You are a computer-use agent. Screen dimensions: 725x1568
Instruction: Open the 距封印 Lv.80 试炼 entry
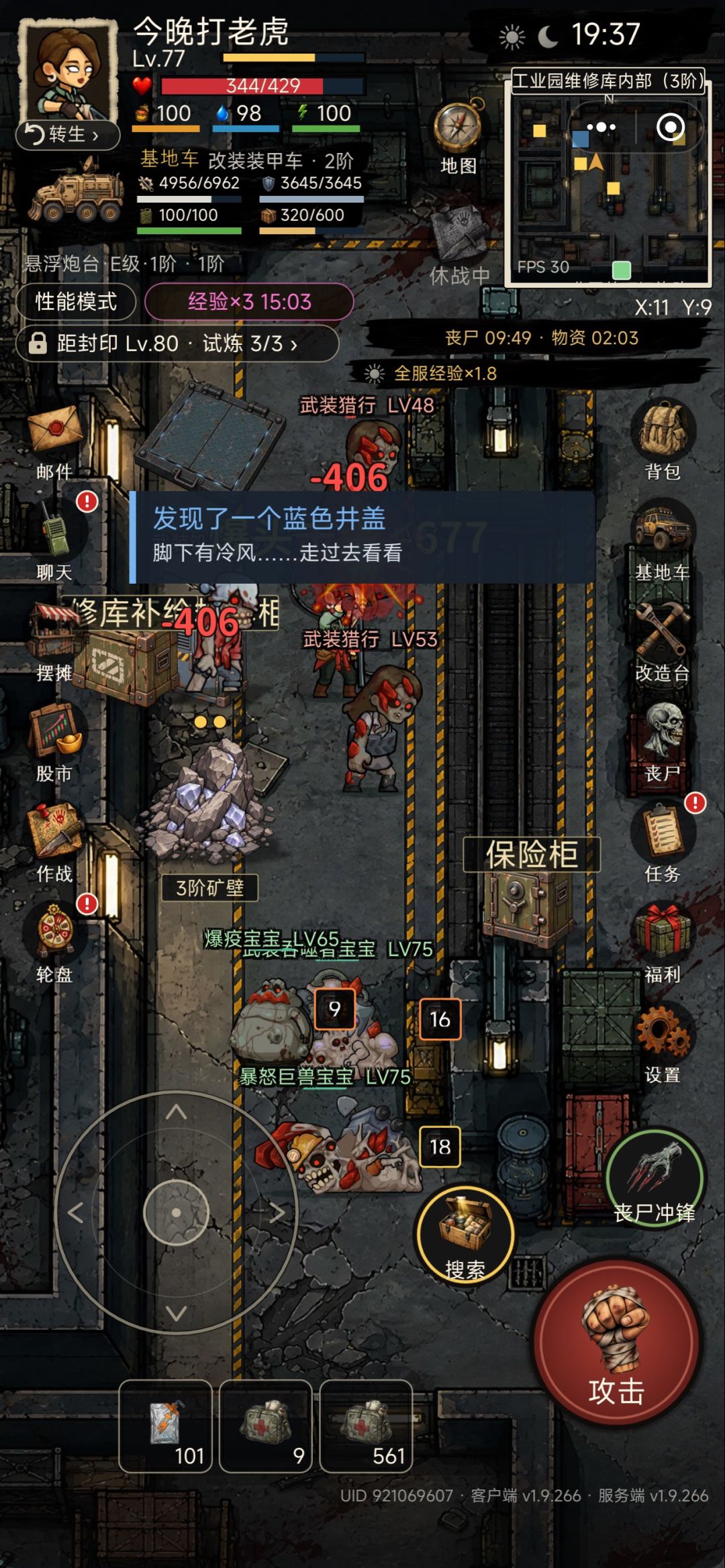pyautogui.click(x=177, y=344)
